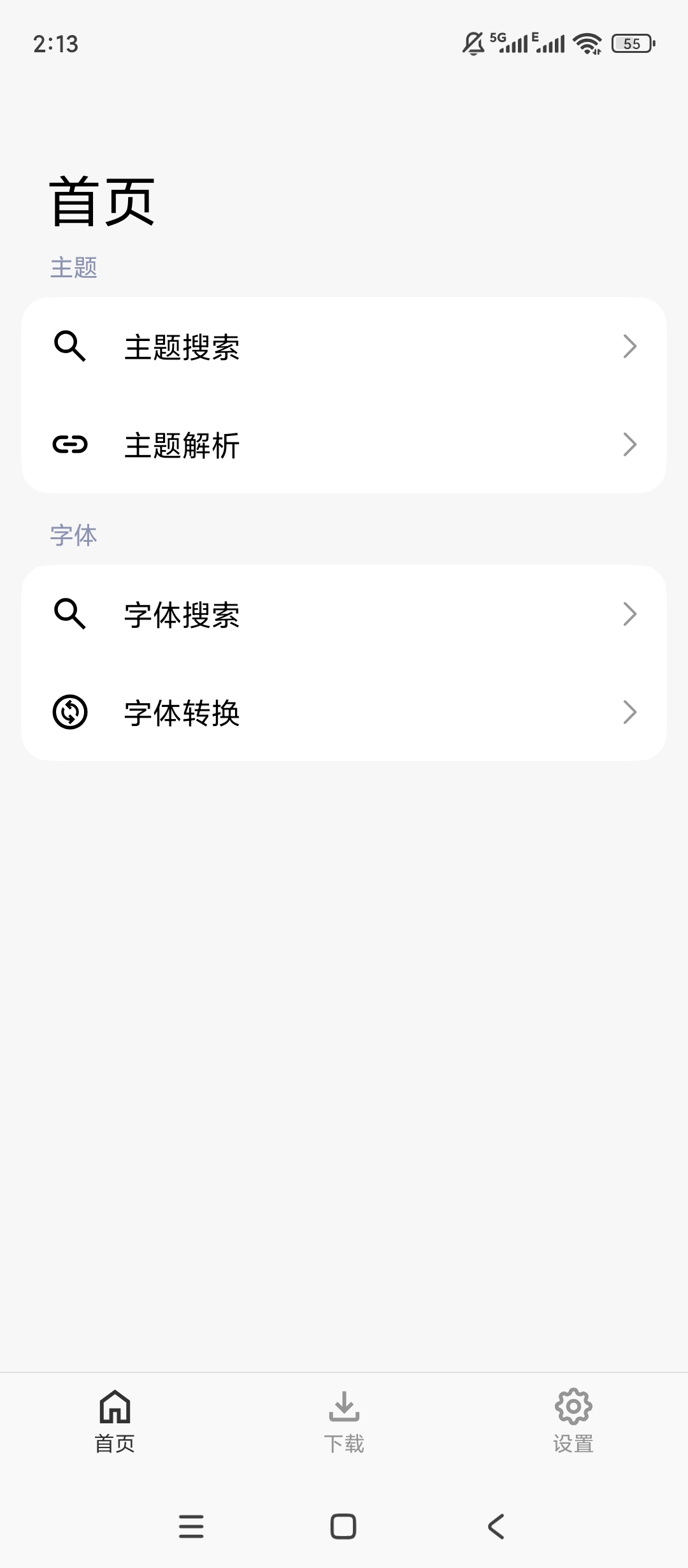688x1568 pixels.
Task: Select the magnifier icon beside 主题搜索
Action: point(70,346)
